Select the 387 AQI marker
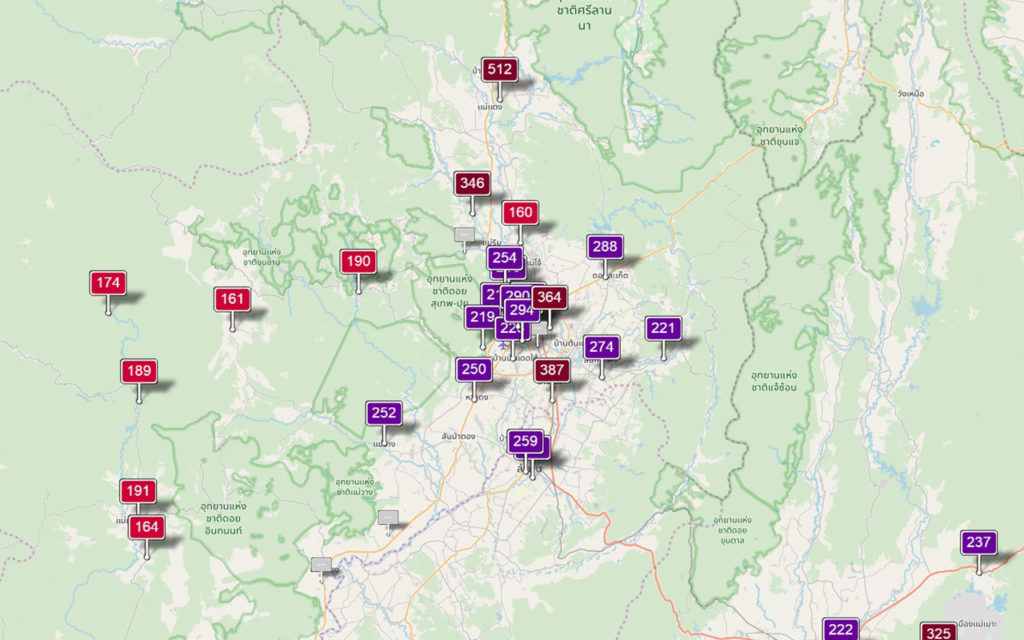 pyautogui.click(x=551, y=371)
